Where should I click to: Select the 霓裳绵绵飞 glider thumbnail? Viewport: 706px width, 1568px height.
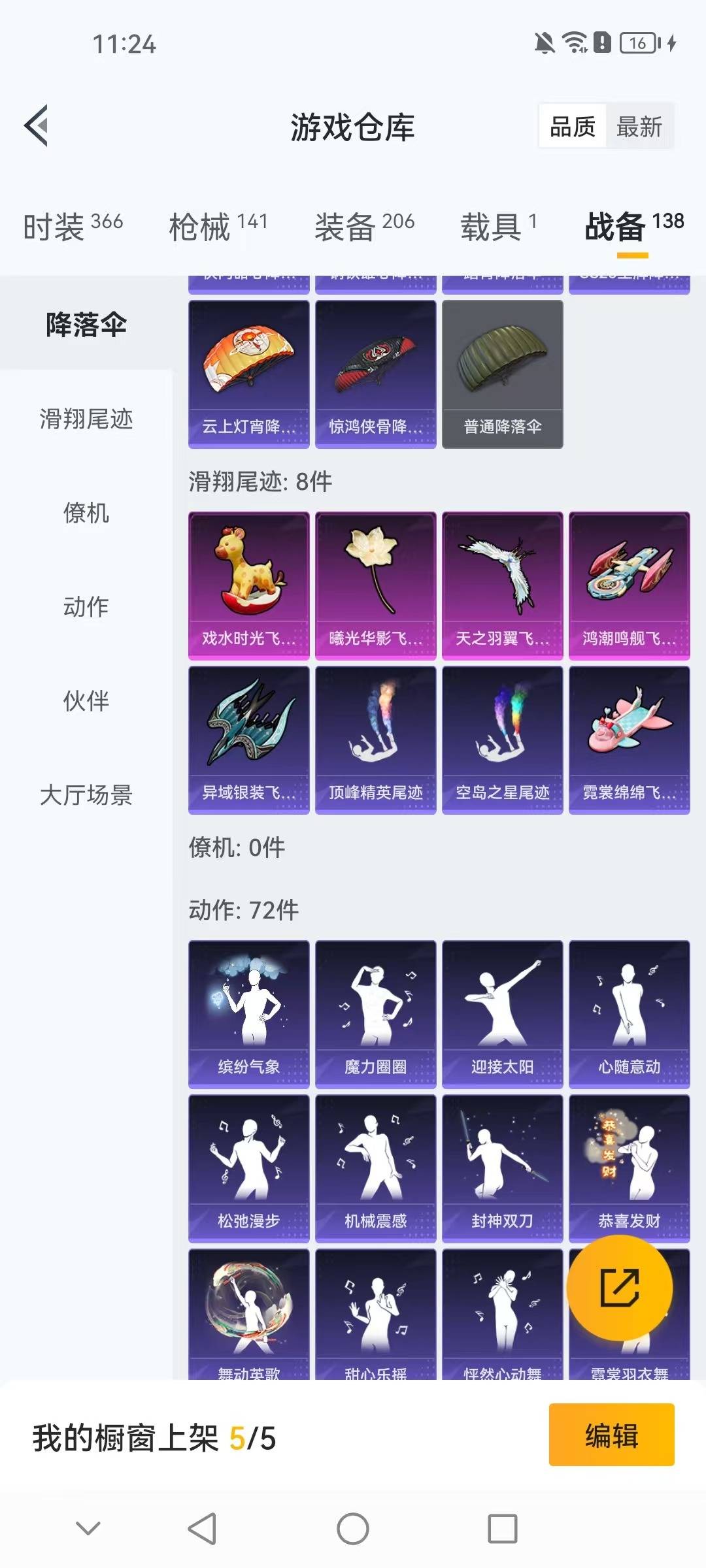630,742
